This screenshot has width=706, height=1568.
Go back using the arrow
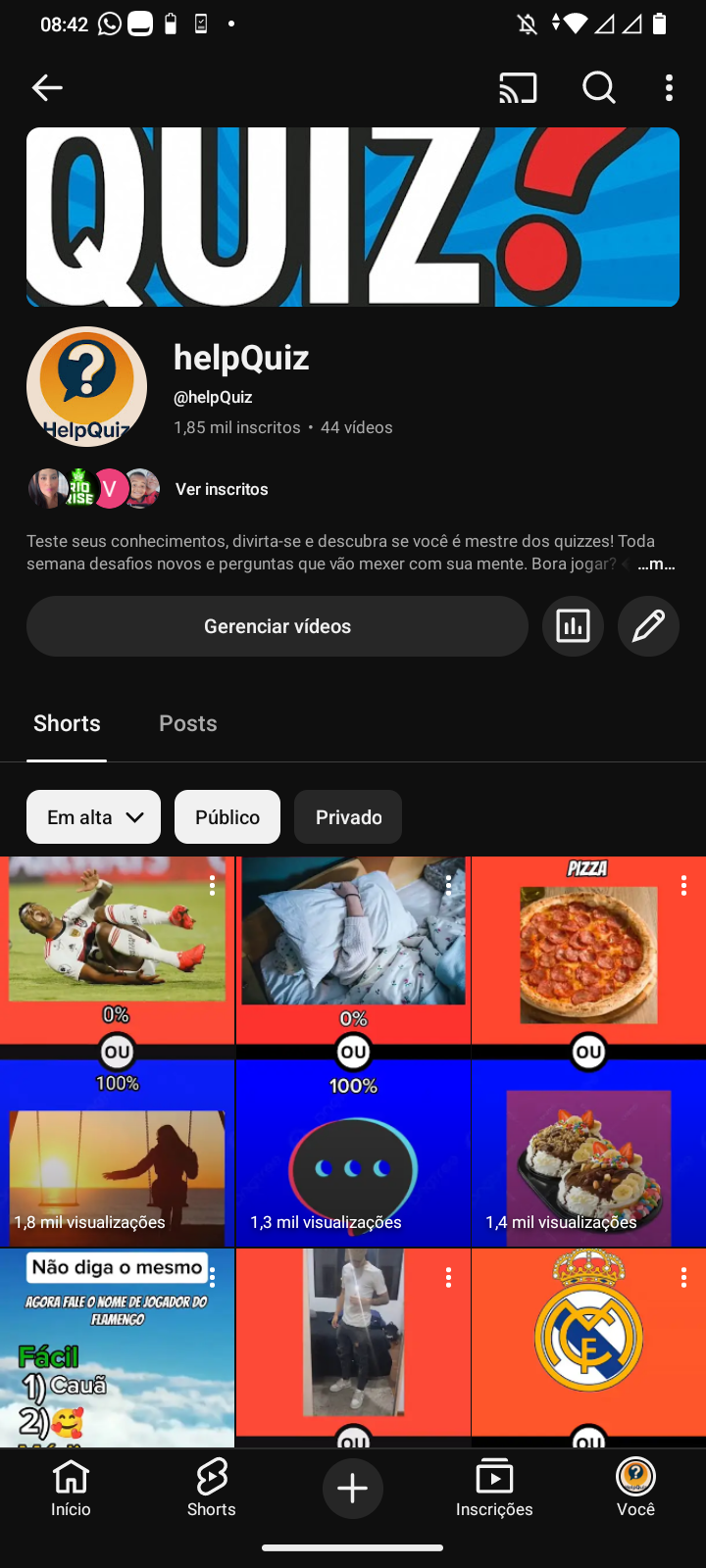[47, 88]
